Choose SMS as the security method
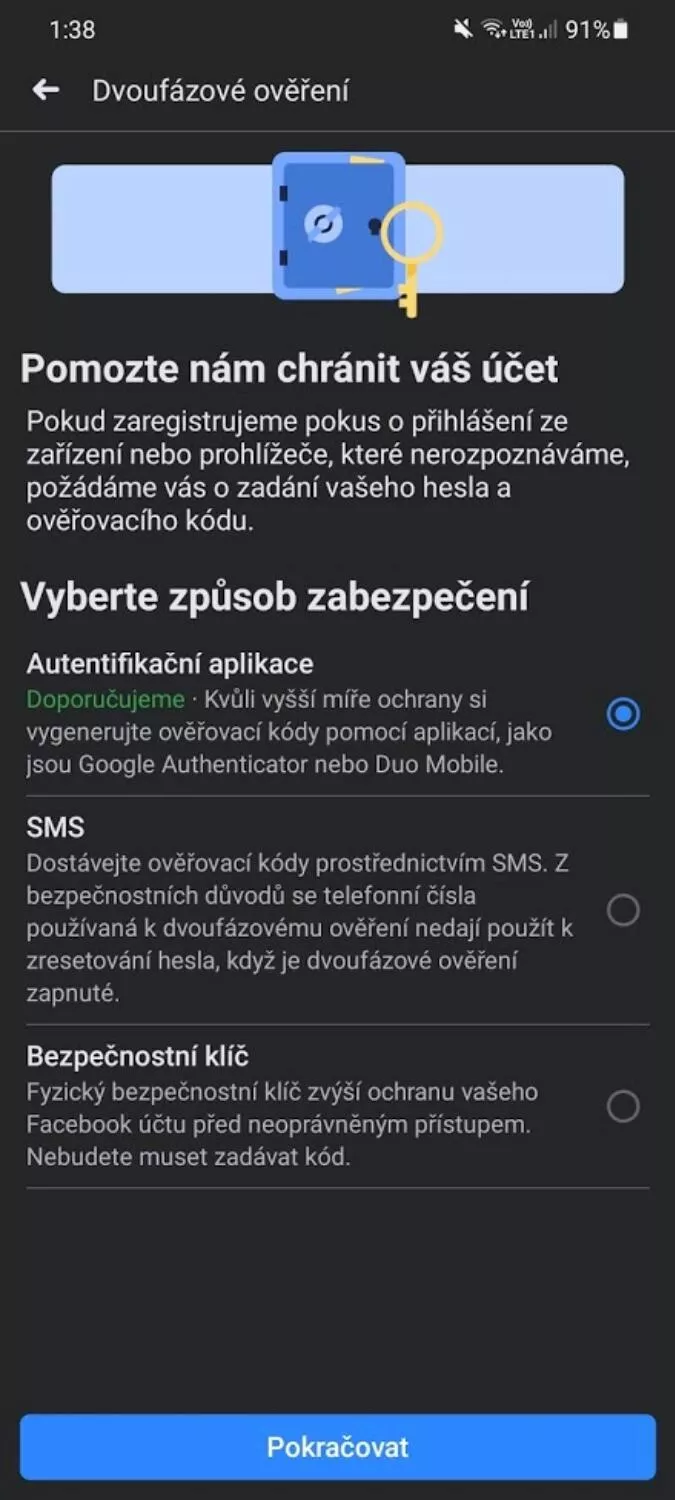Screen dimensions: 675x1500 pyautogui.click(x=623, y=910)
